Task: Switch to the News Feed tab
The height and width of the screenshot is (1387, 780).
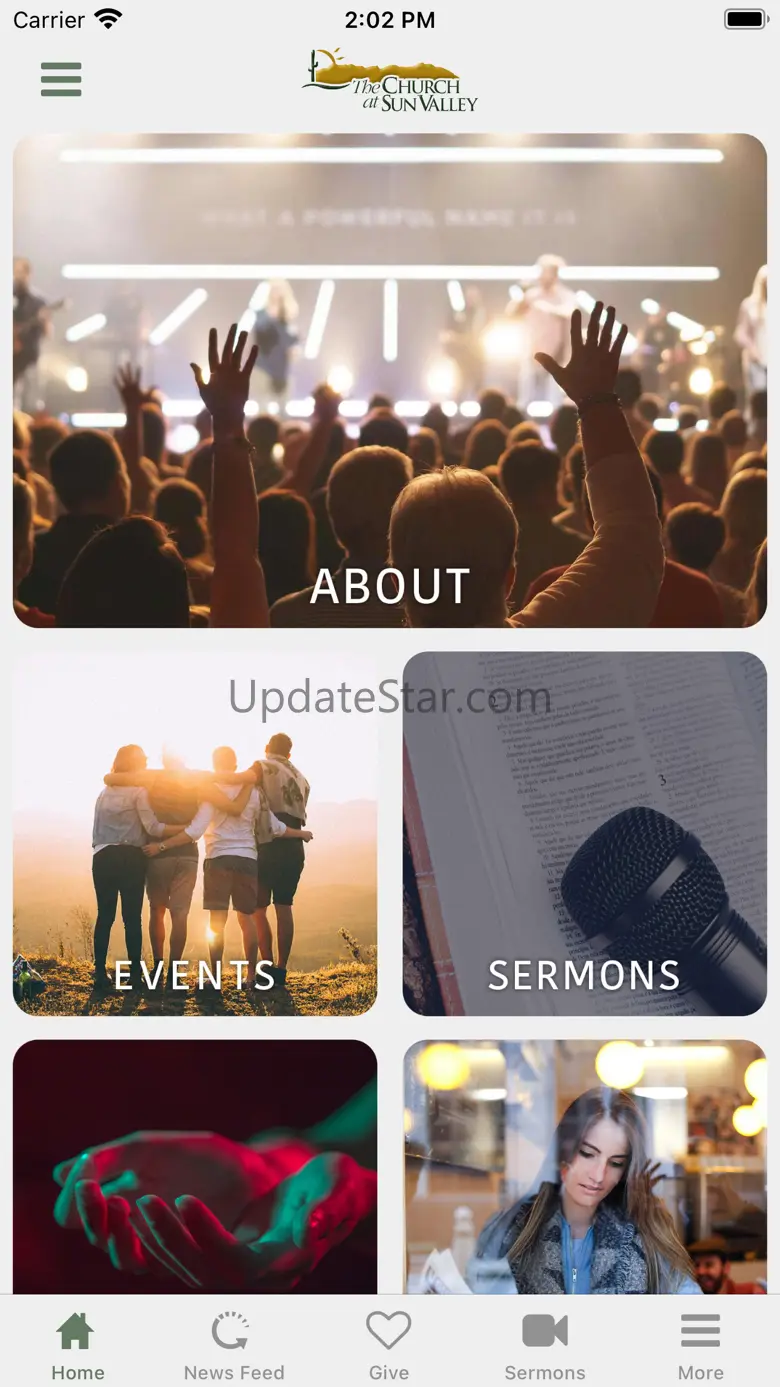Action: (234, 1345)
